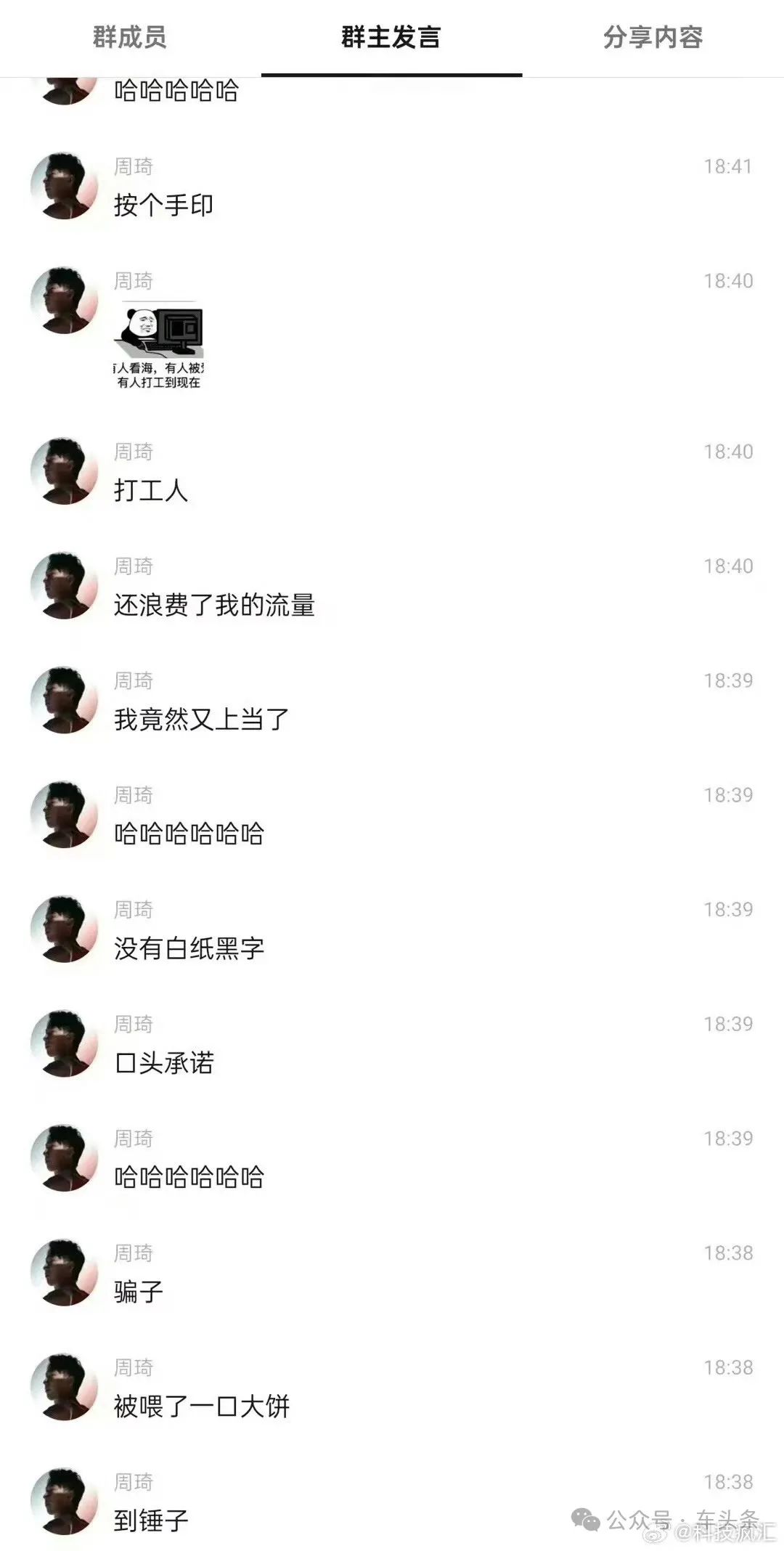Image resolution: width=784 pixels, height=1551 pixels.
Task: Tap the message 没有白纸黑字
Action: [x=189, y=948]
